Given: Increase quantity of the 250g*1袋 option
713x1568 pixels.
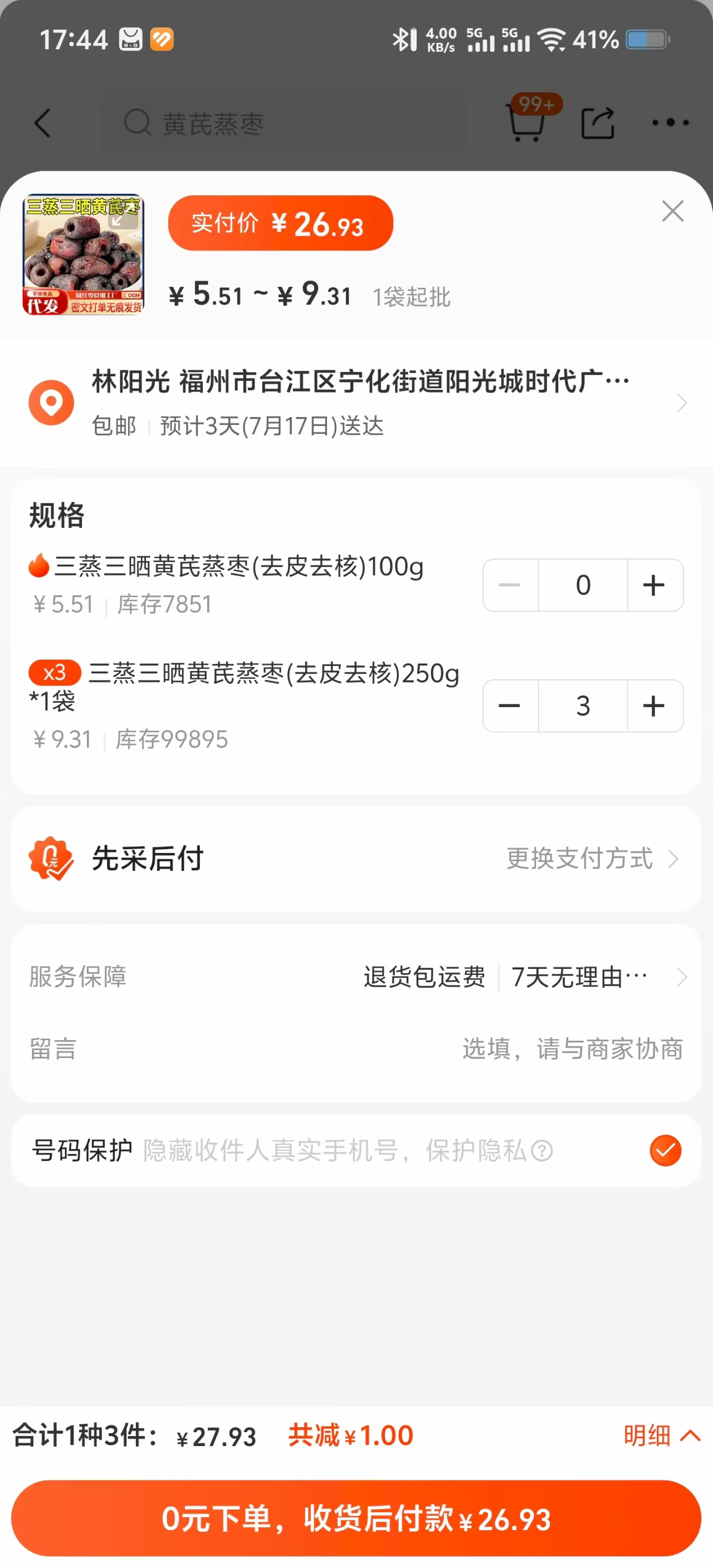Looking at the screenshot, I should [x=655, y=705].
